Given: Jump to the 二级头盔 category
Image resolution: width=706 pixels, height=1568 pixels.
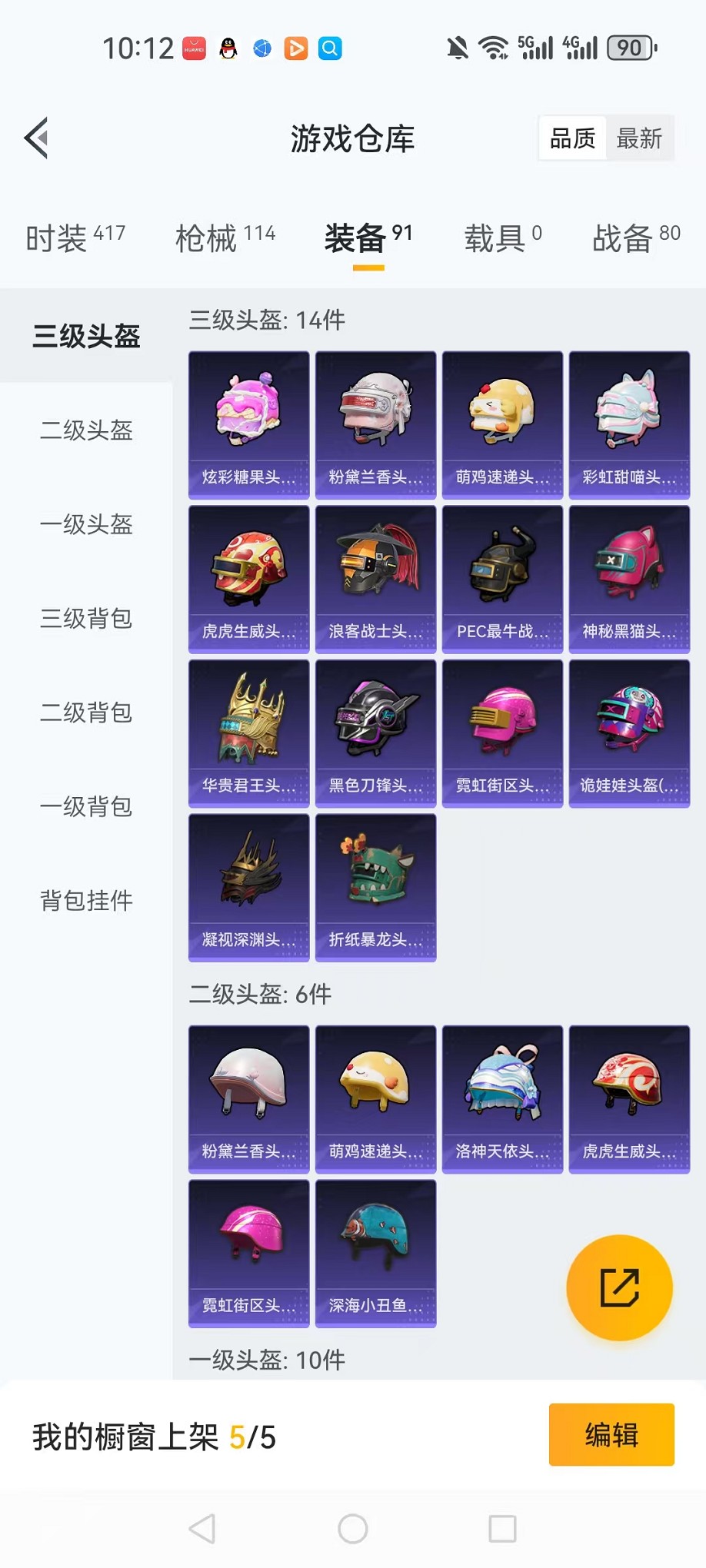Looking at the screenshot, I should point(86,430).
